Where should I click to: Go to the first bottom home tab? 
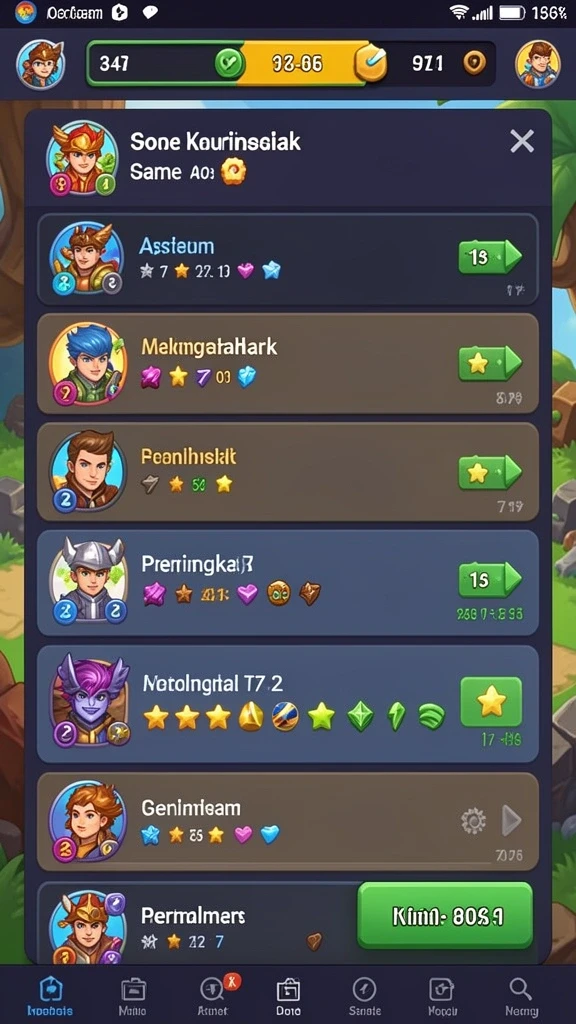(x=50, y=997)
